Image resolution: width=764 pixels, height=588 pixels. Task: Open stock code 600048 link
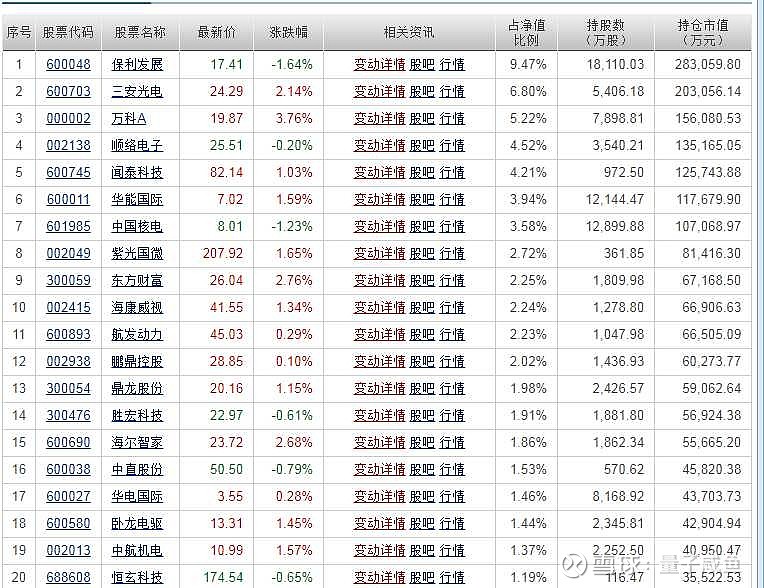point(68,65)
